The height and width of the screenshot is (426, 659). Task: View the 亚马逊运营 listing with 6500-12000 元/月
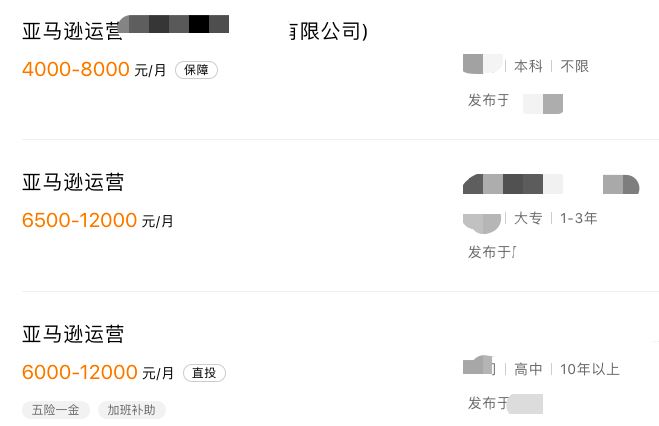pyautogui.click(x=73, y=183)
